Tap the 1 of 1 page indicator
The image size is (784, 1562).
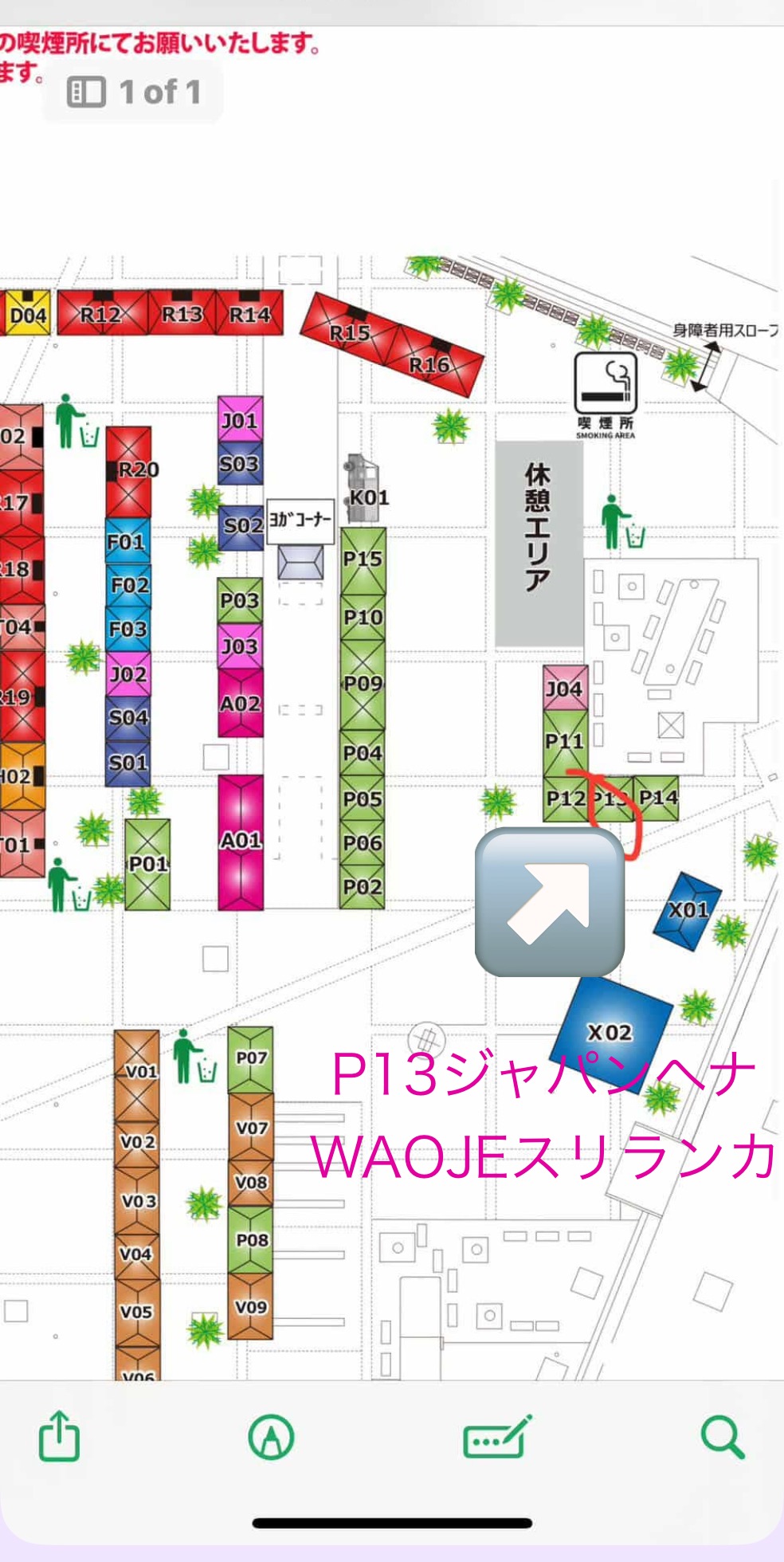(x=134, y=92)
